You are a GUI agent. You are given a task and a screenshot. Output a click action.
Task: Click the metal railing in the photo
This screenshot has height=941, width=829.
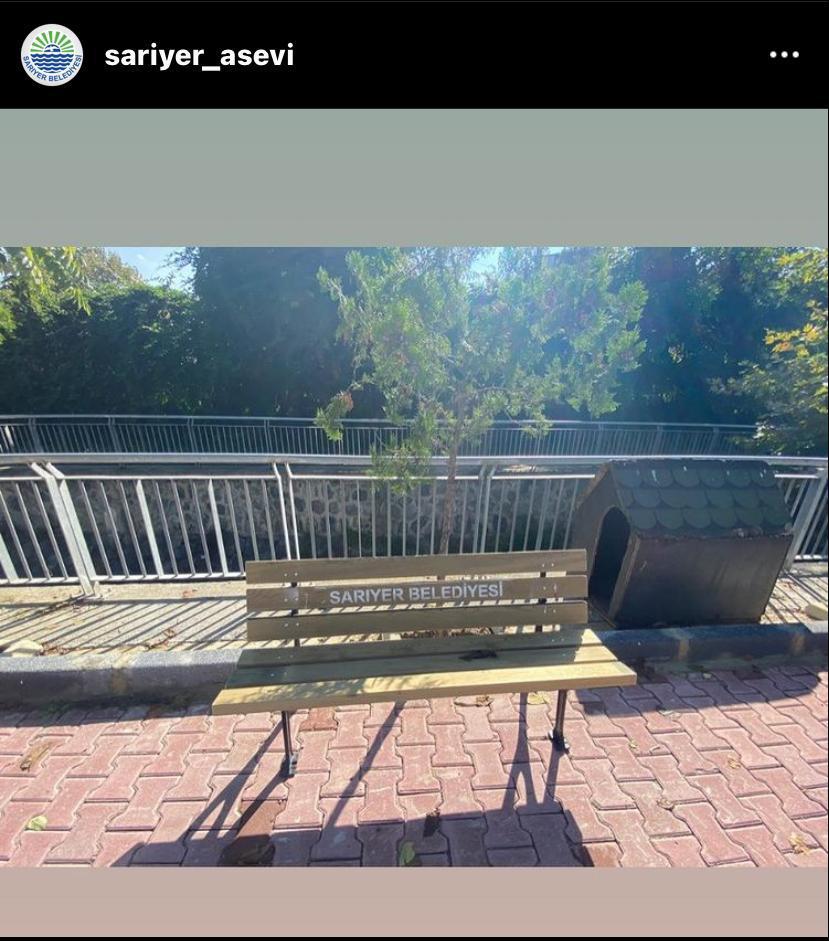point(150,500)
